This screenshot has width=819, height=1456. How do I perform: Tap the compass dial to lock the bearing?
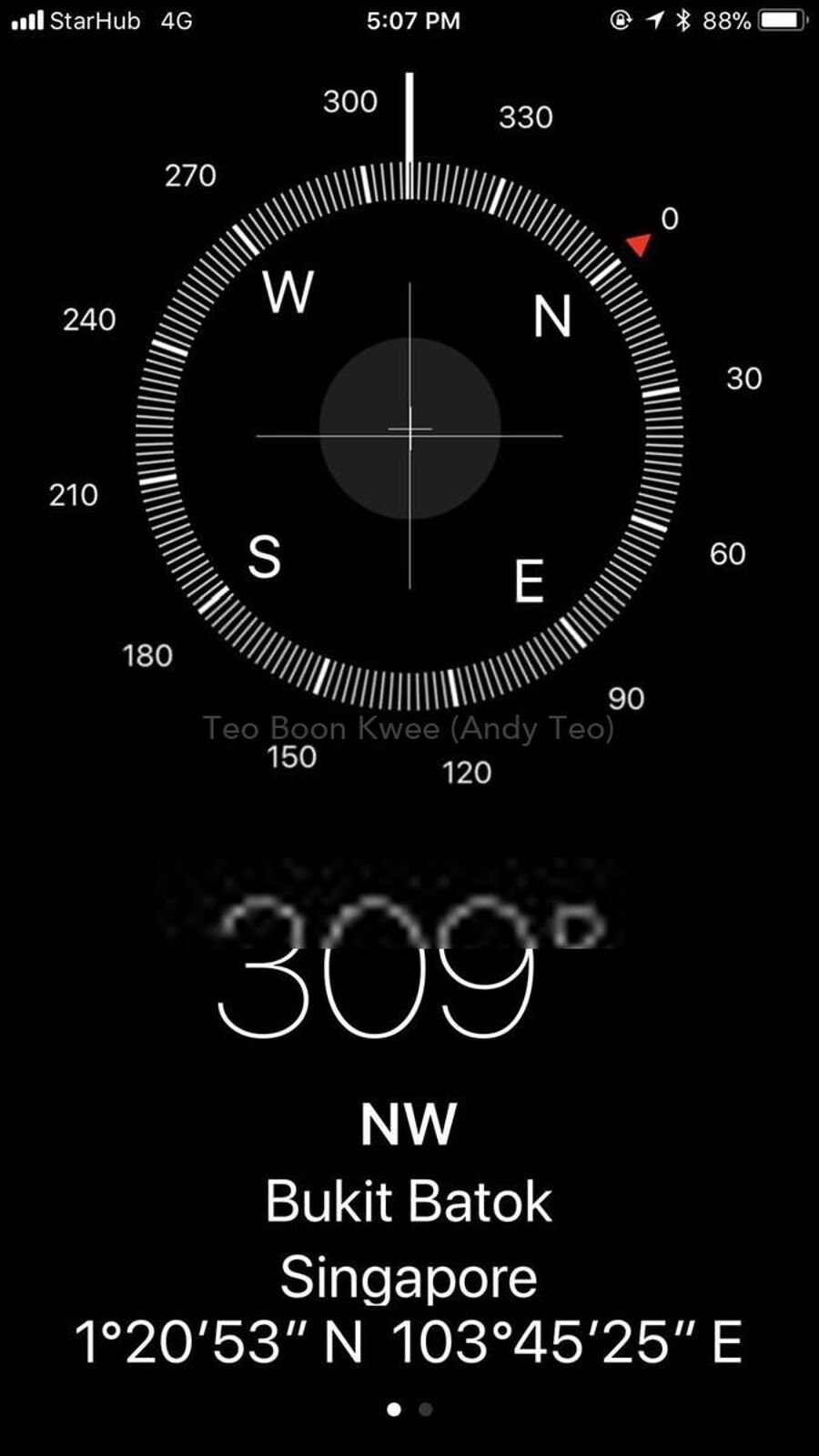click(409, 435)
